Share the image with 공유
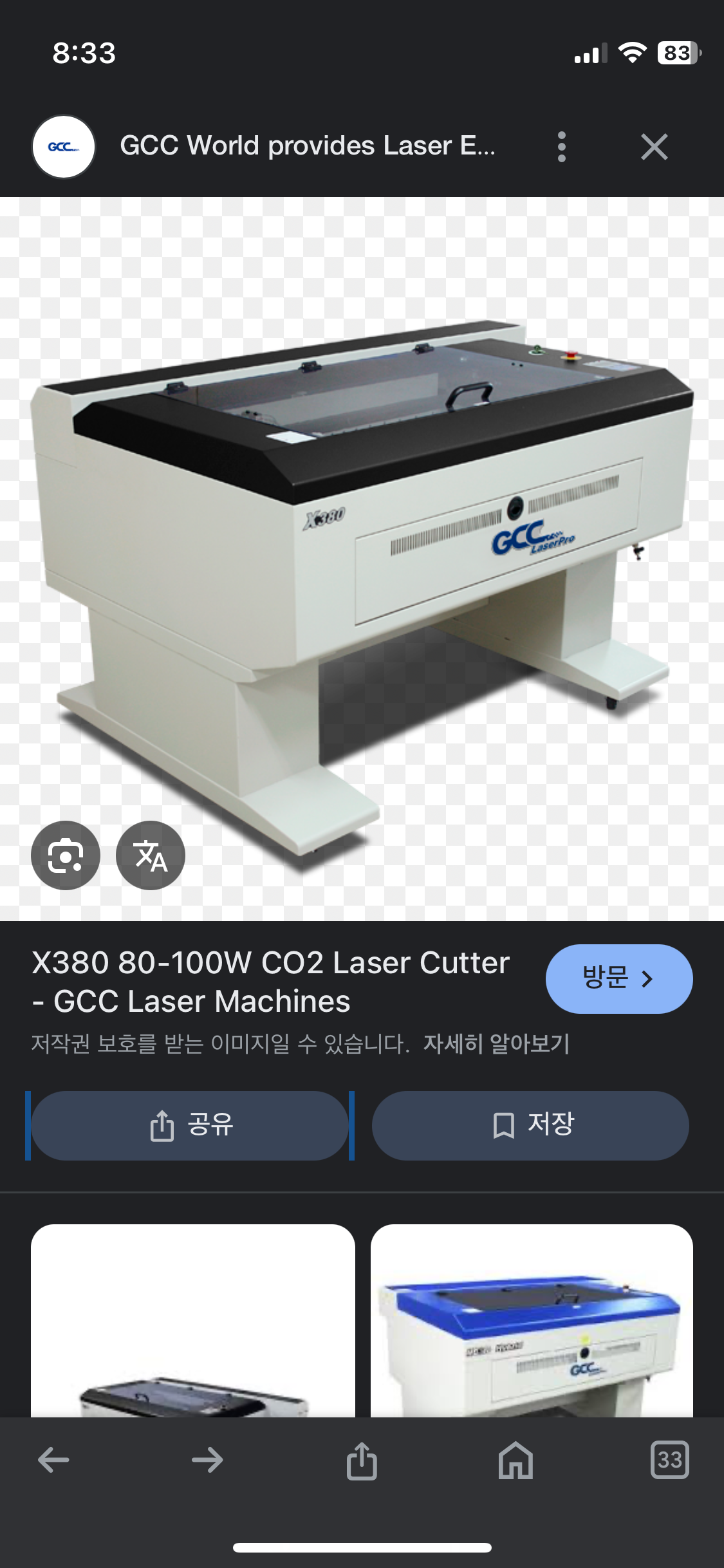Viewport: 724px width, 1568px height. pos(190,1125)
